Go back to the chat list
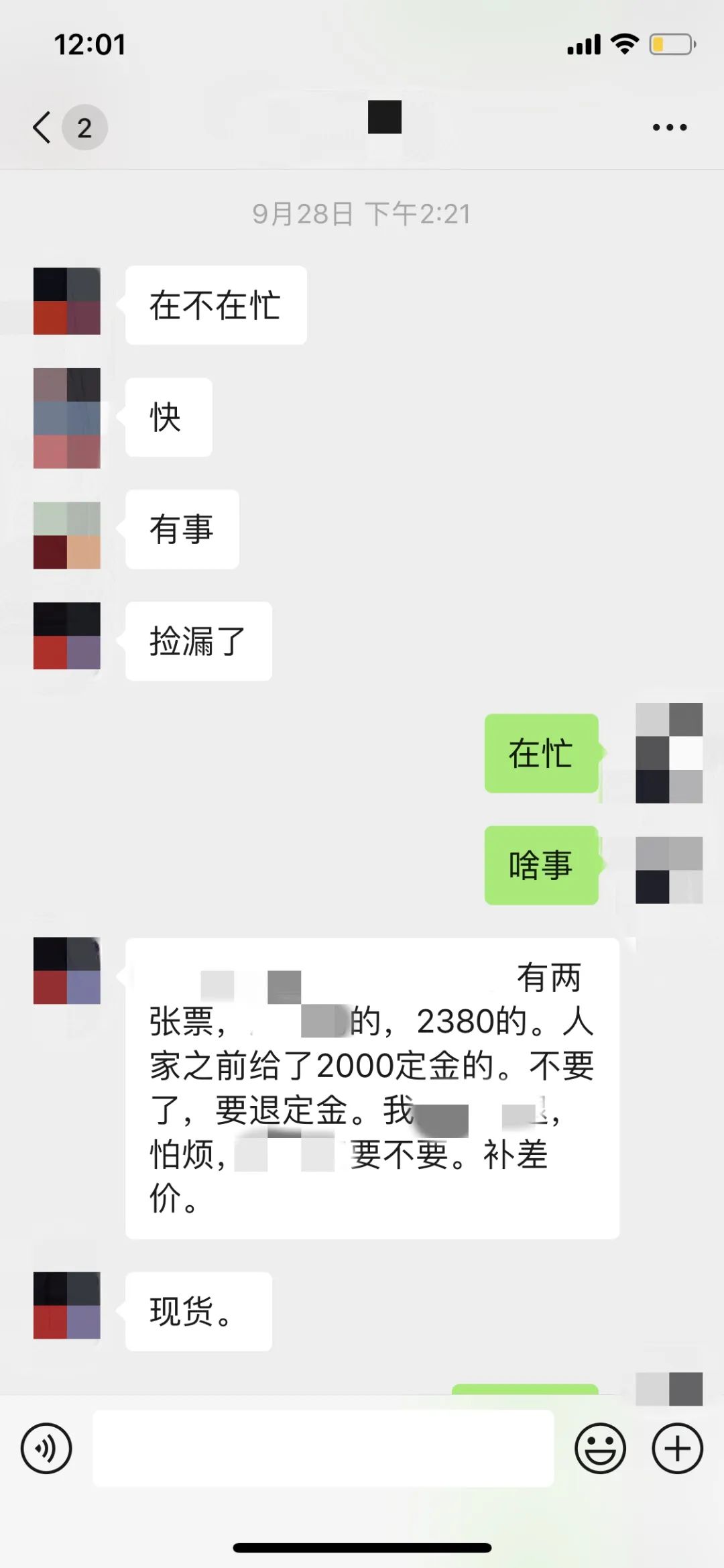 [43, 127]
